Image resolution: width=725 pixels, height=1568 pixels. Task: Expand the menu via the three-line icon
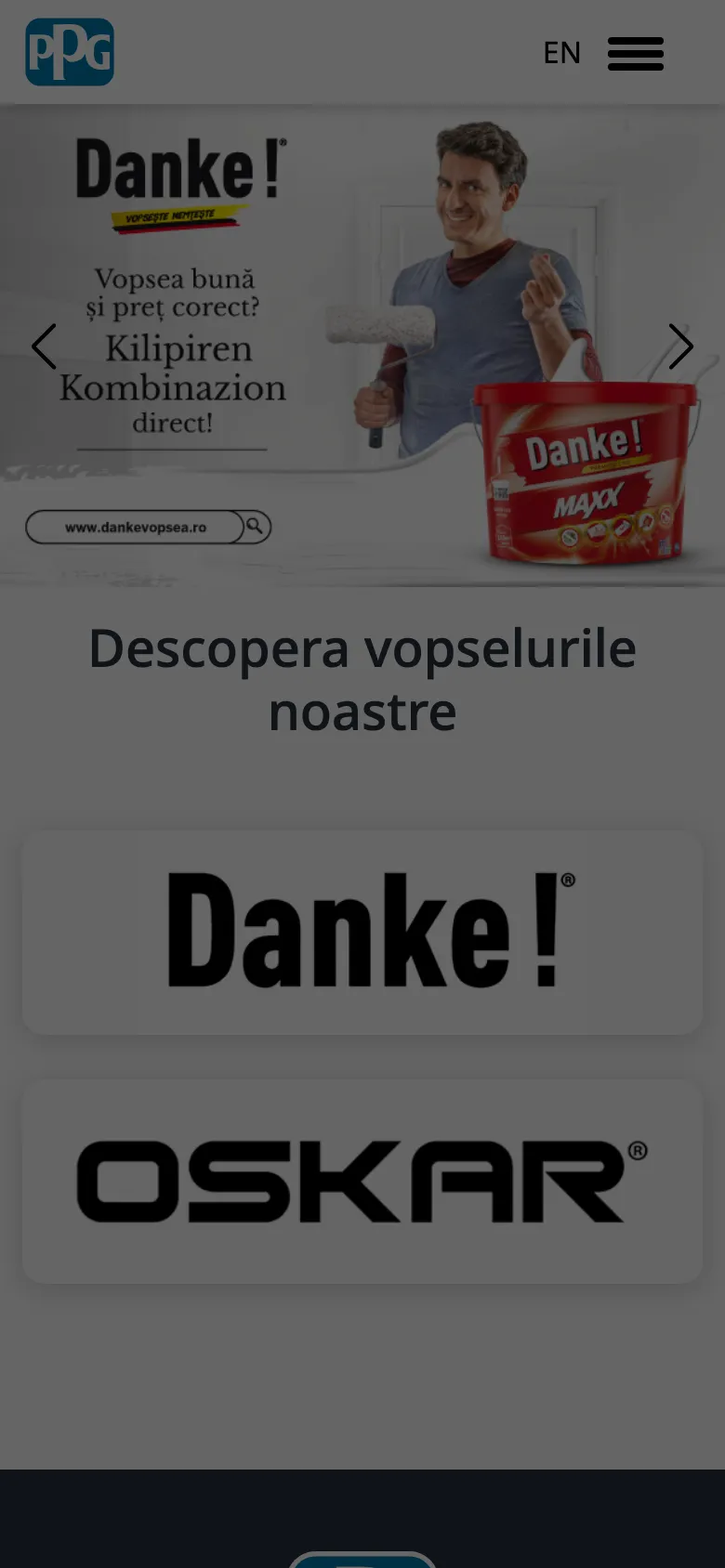pyautogui.click(x=636, y=53)
